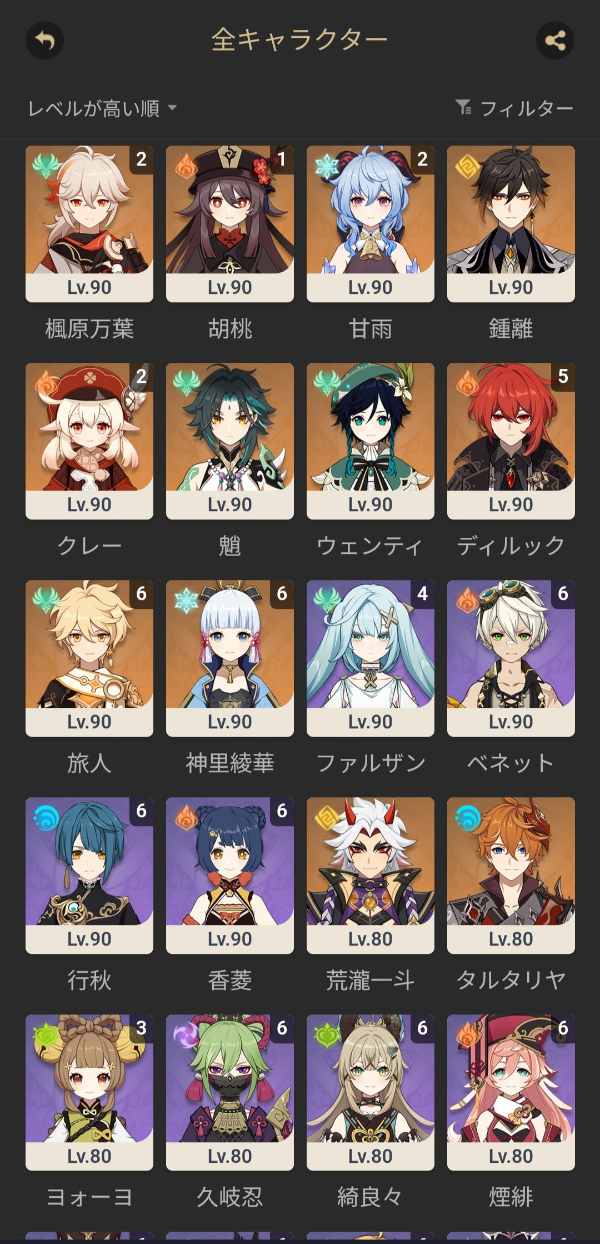Open the レベルが高い順 sort dropdown
Screen dimensions: 600x1244
click(x=101, y=108)
